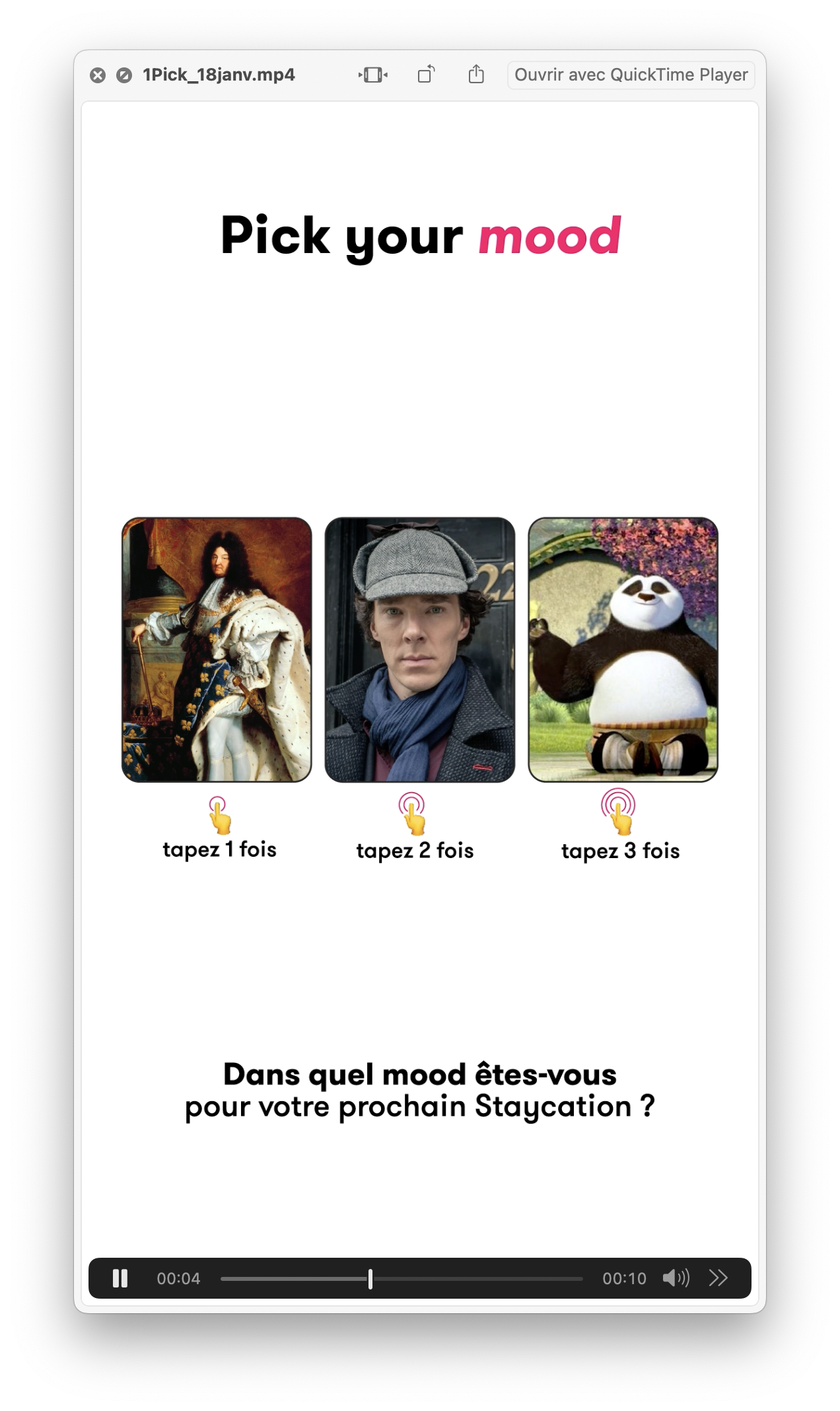The image size is (840, 1411).
Task: Close the Quick Look preview window
Action: click(x=98, y=75)
